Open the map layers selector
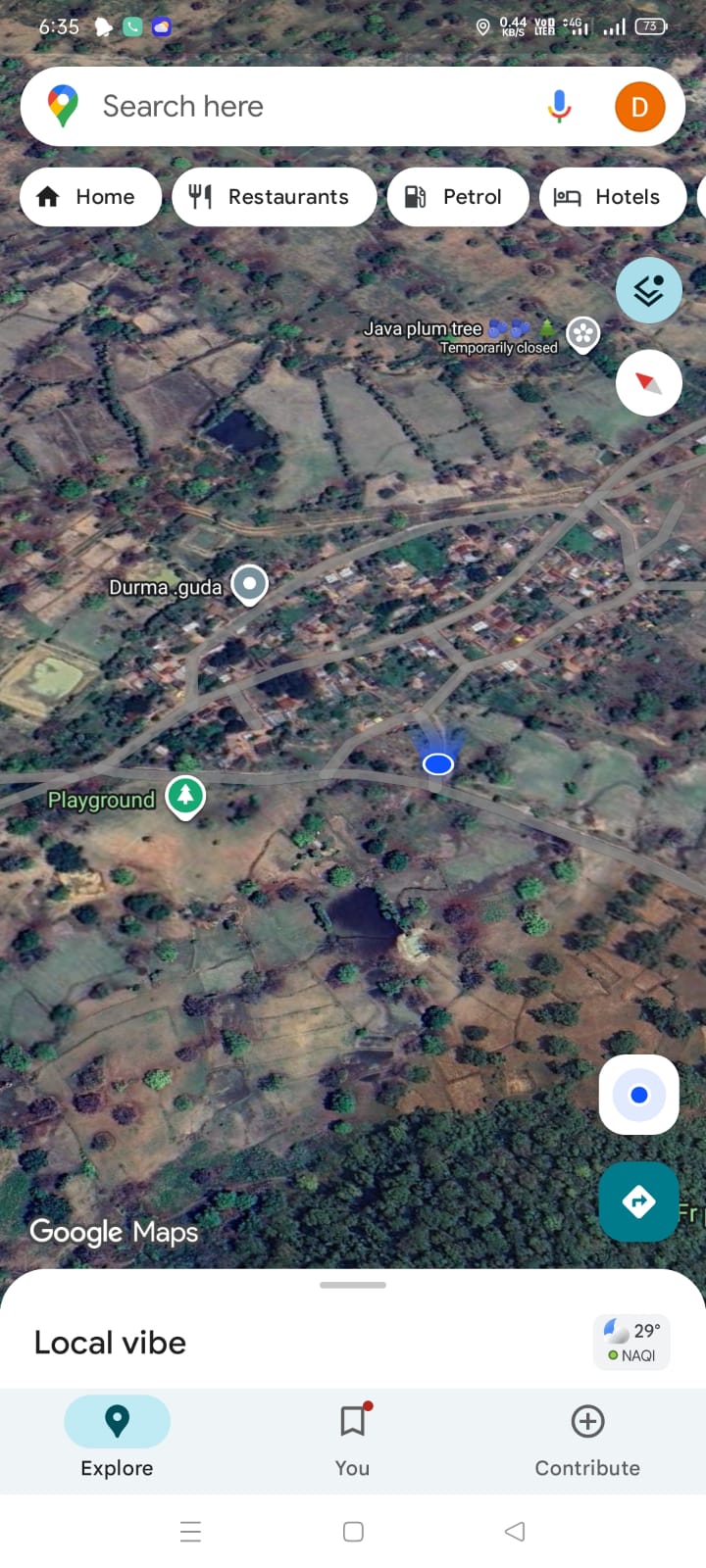This screenshot has height=1568, width=706. pos(648,290)
